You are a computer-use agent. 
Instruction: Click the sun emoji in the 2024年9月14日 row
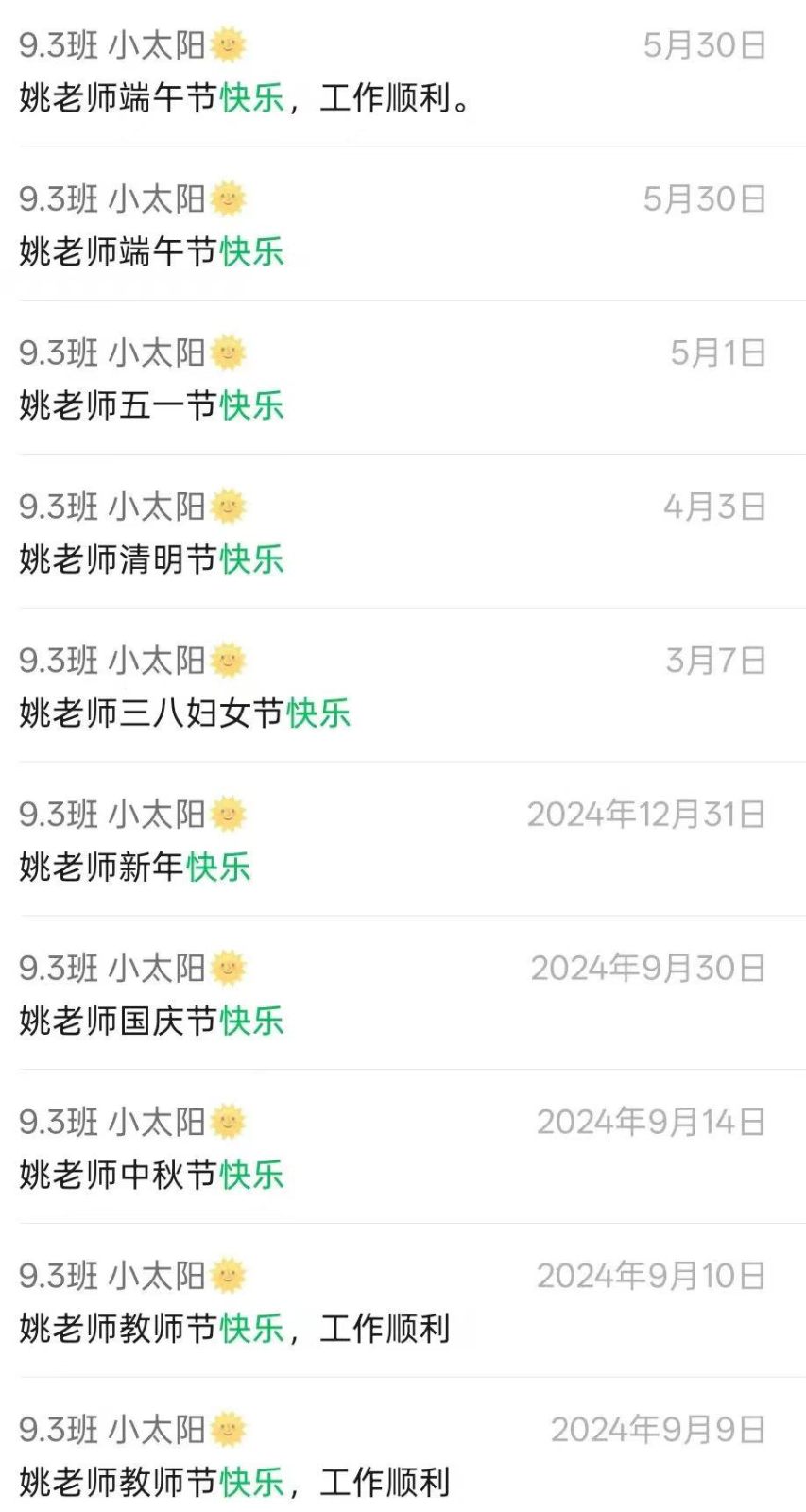coord(226,1123)
